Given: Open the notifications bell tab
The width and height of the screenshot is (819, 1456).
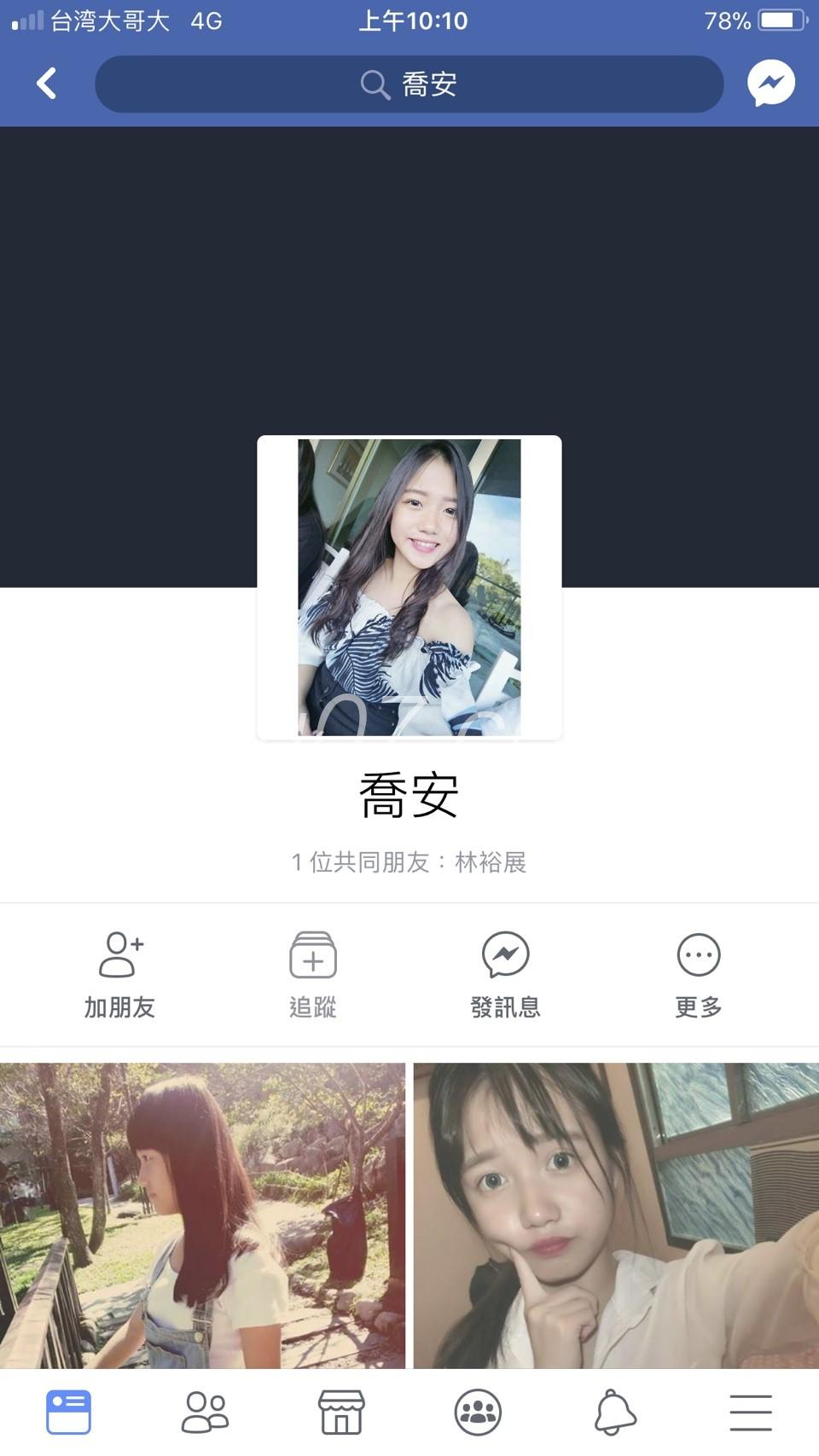Looking at the screenshot, I should [614, 1412].
